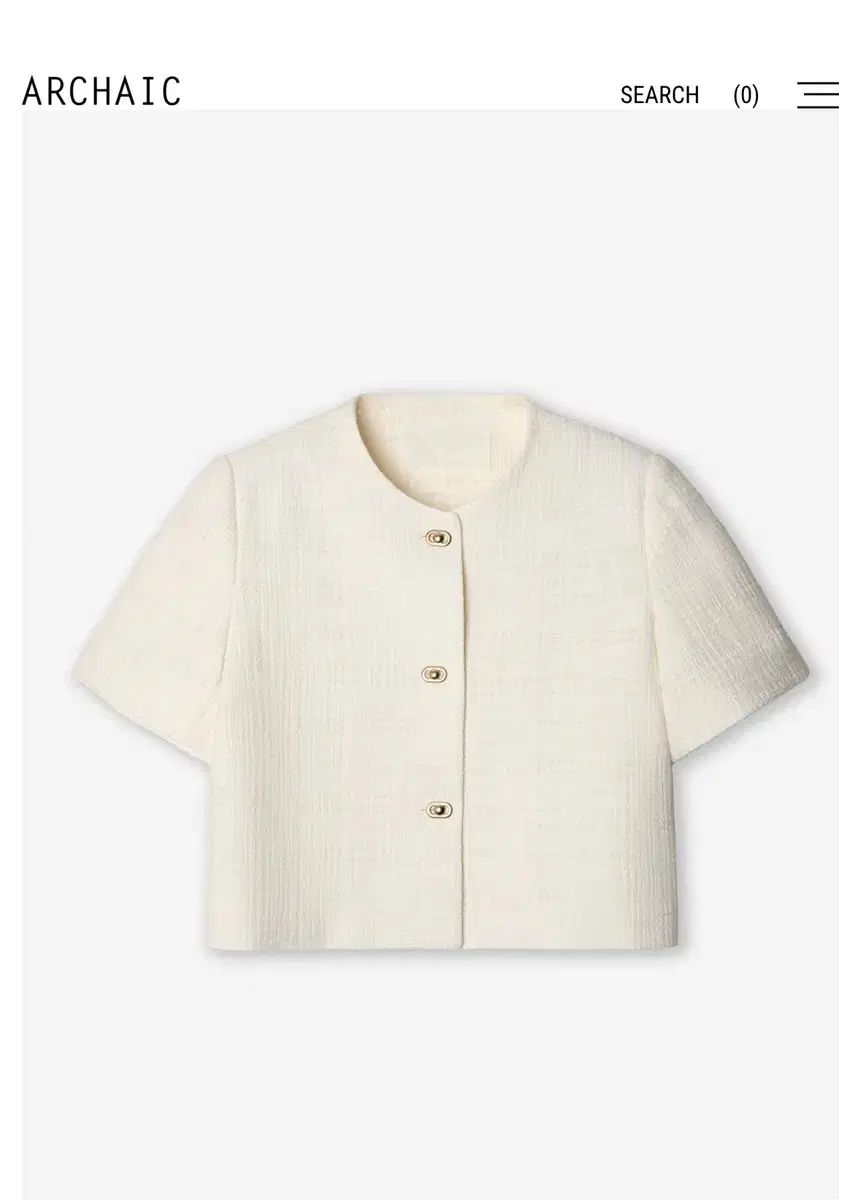Open the shopping cart showing (0)
The image size is (861, 1200).
click(745, 95)
